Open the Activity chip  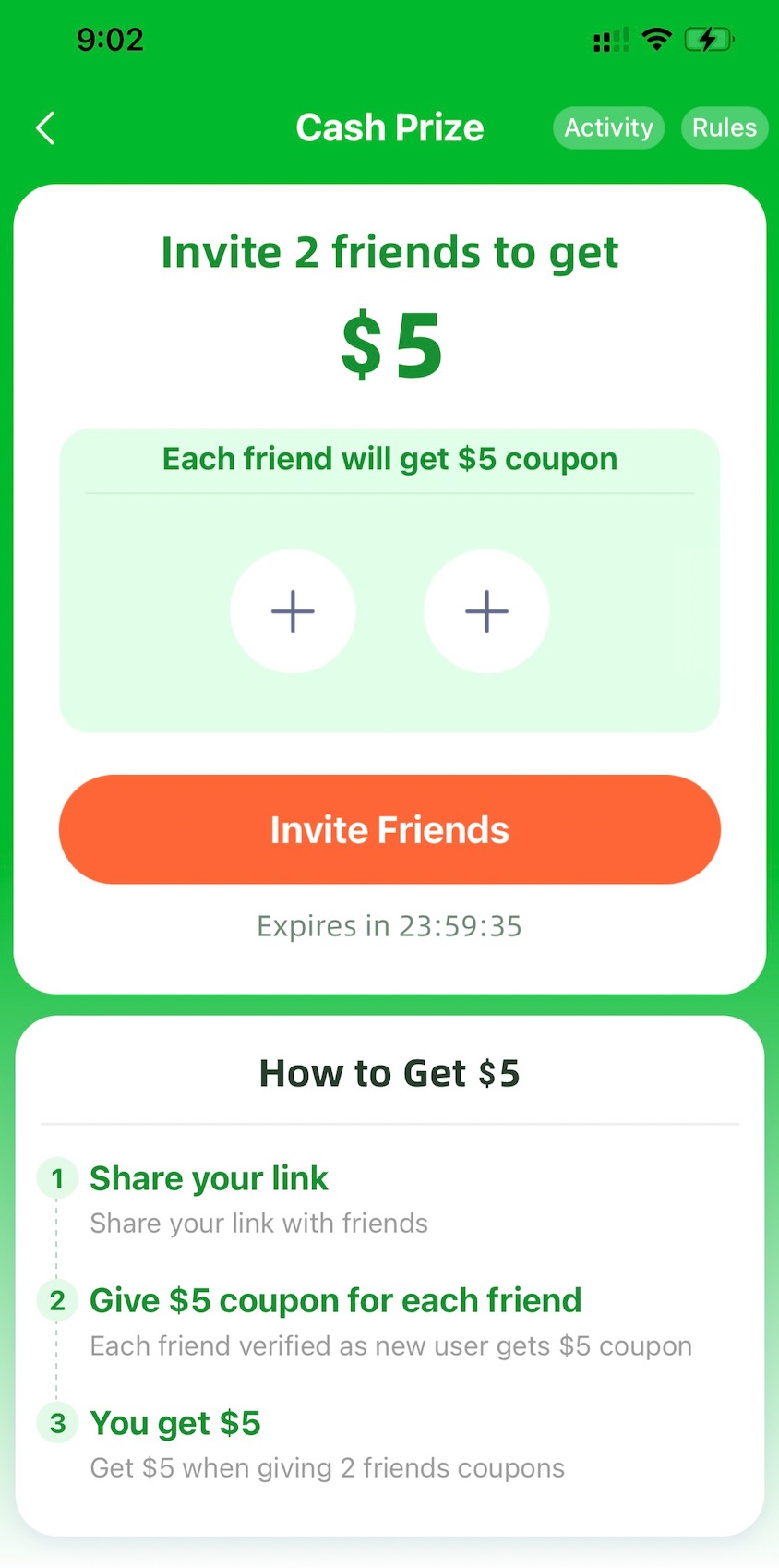pos(608,127)
